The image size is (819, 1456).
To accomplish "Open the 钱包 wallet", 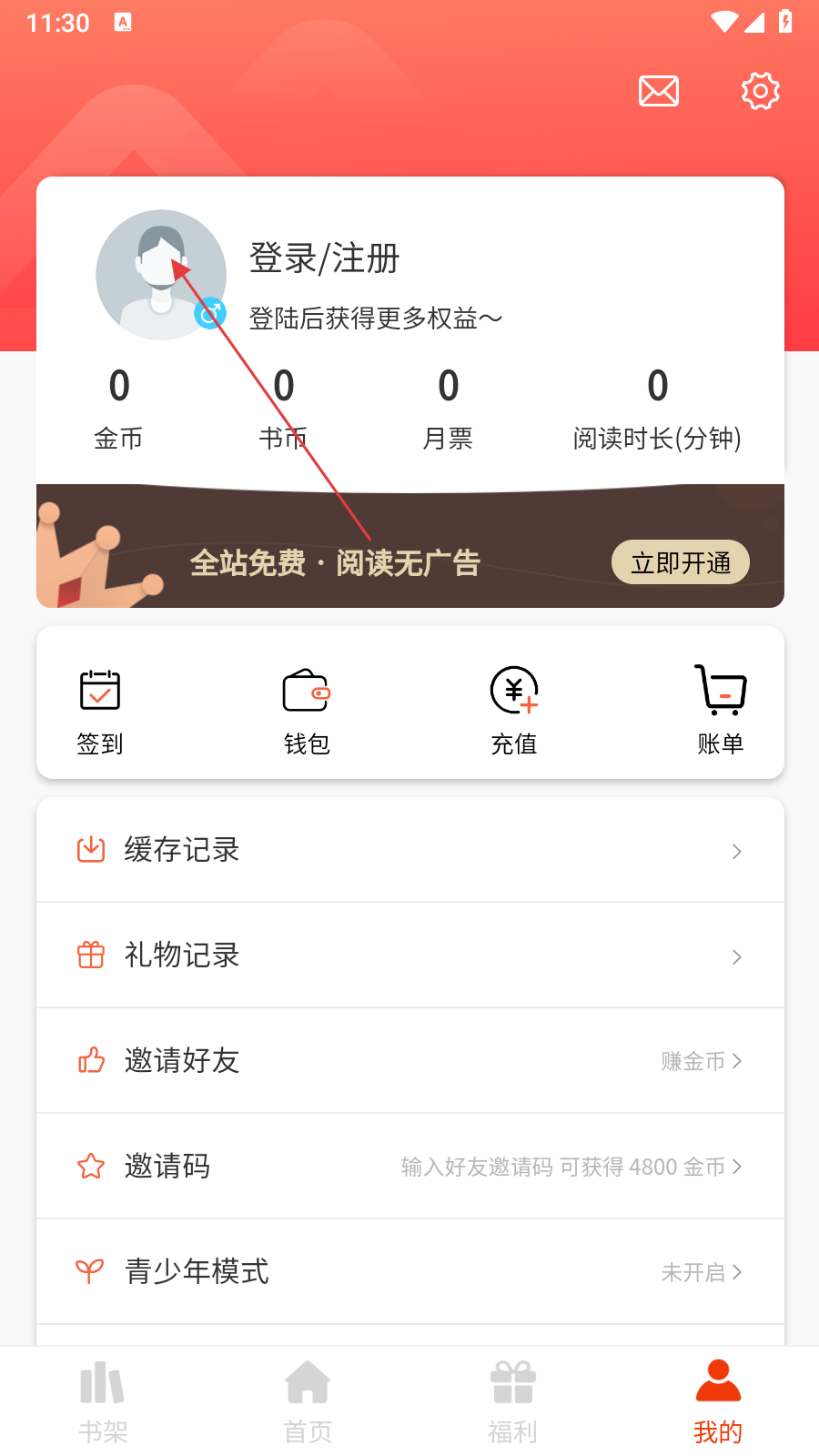I will (307, 712).
